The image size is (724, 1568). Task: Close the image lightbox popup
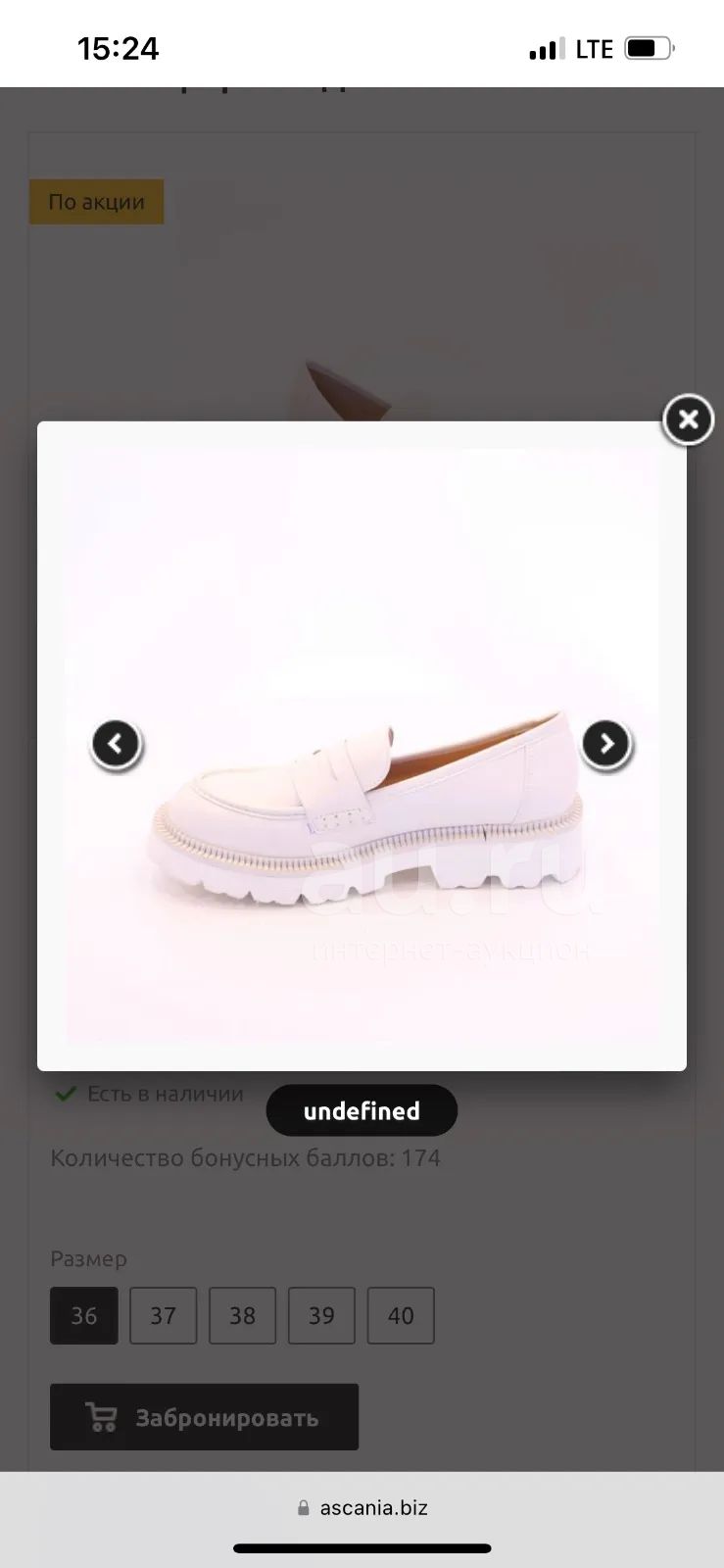pos(688,419)
